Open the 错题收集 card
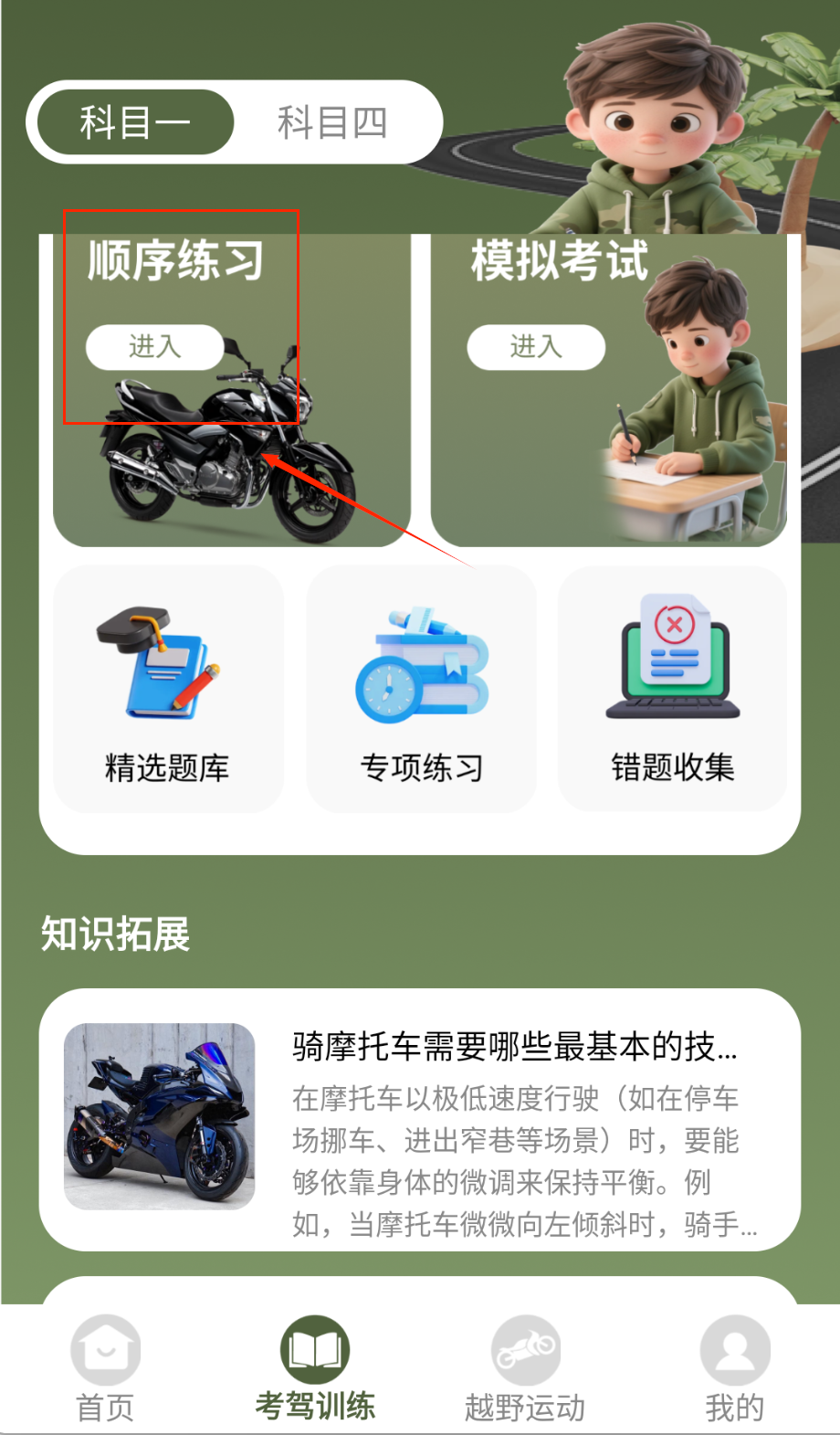 tap(673, 690)
